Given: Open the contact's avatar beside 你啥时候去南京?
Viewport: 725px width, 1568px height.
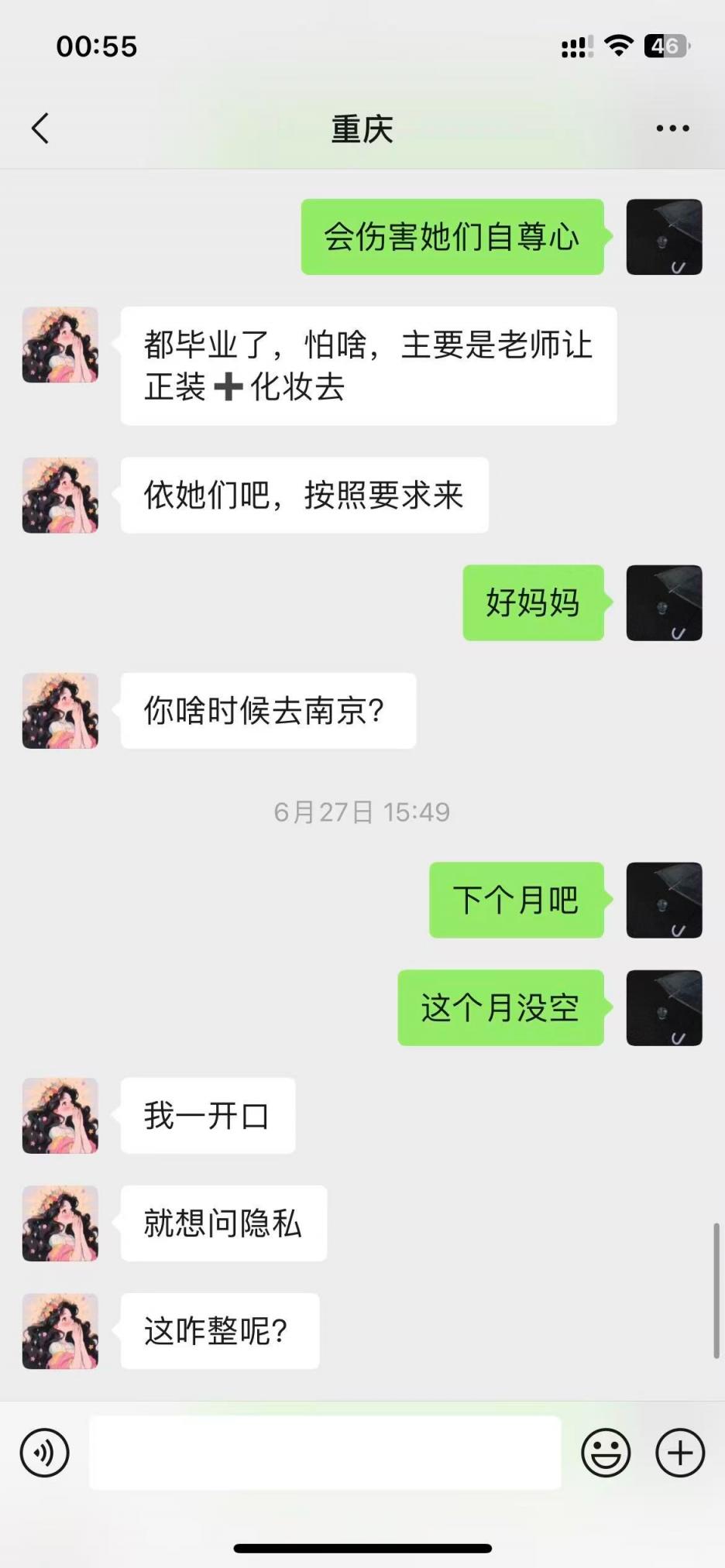Looking at the screenshot, I should pos(60,711).
